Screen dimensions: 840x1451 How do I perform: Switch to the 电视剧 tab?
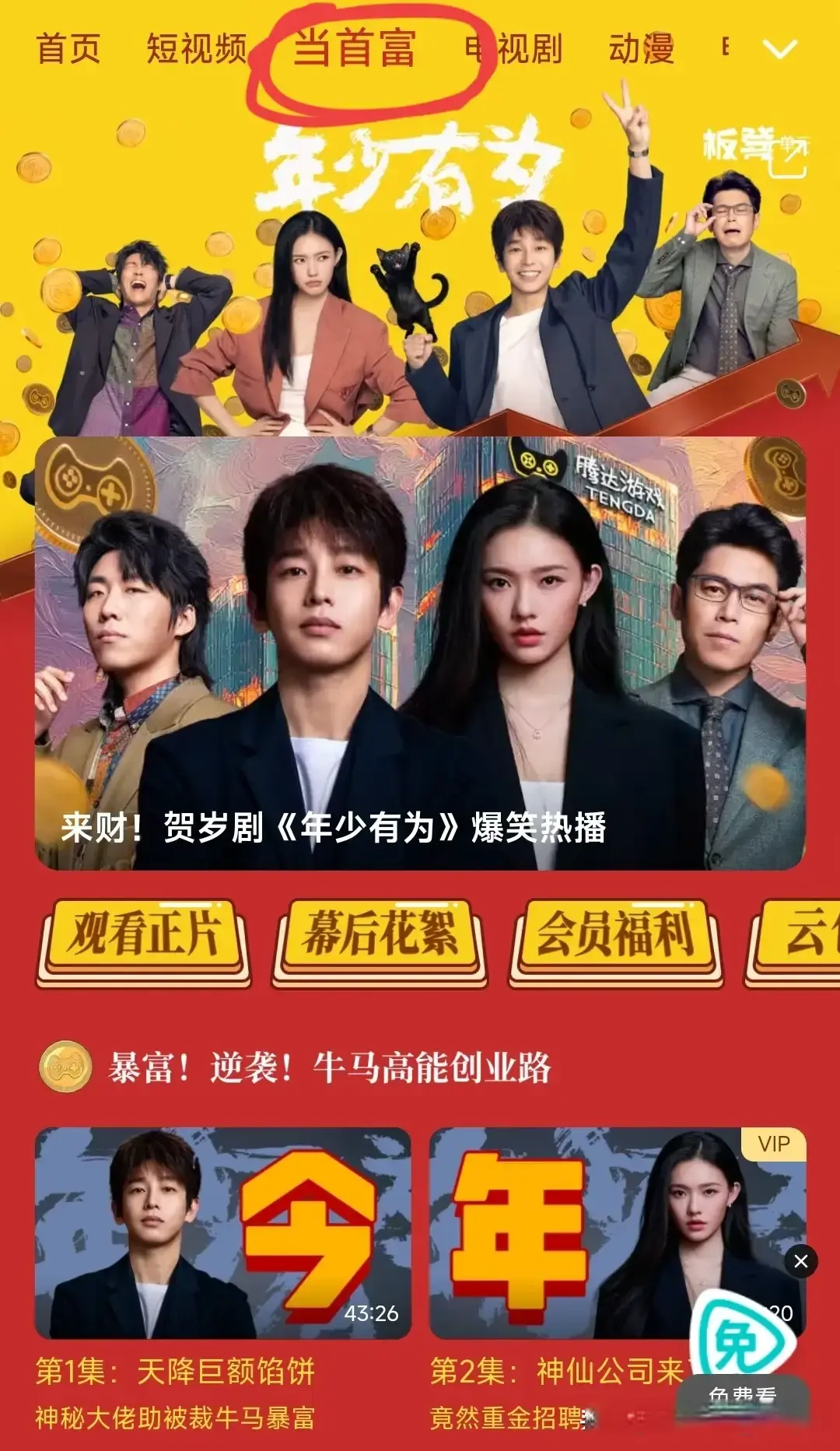tap(514, 48)
